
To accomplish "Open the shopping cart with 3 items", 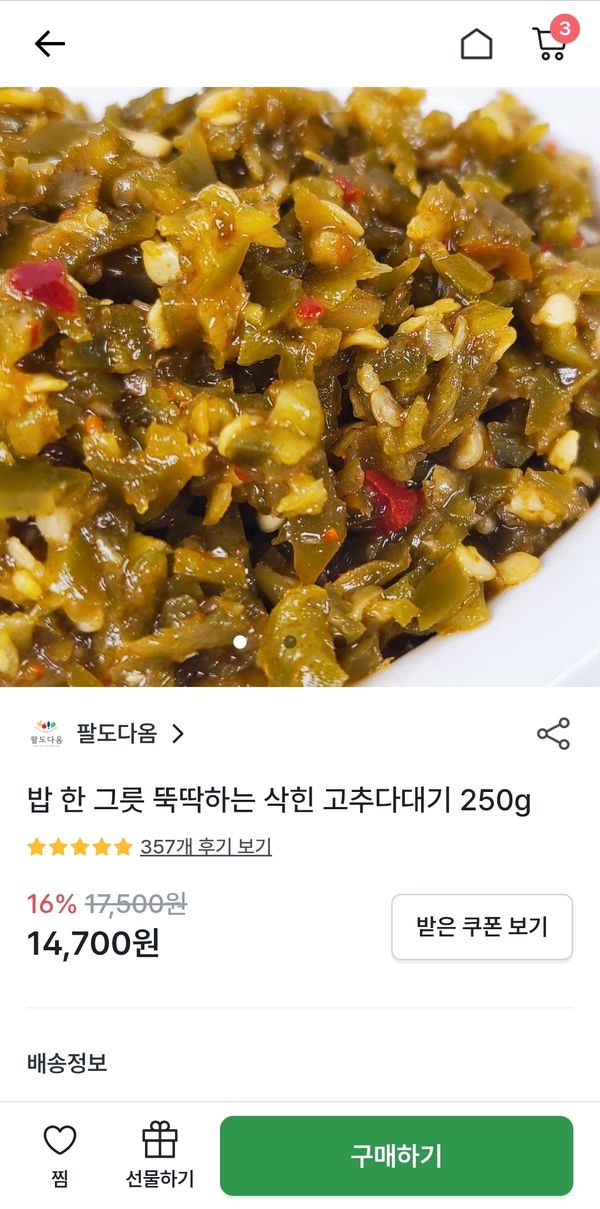I will pos(551,42).
